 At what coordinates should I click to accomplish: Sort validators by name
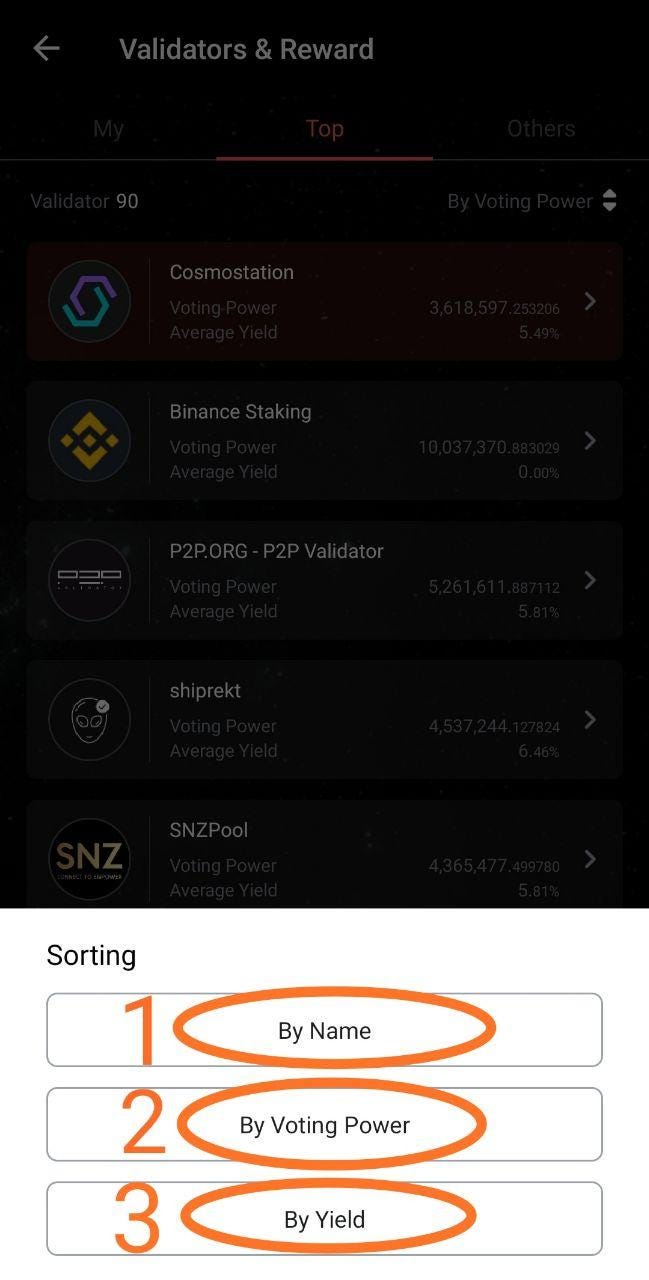click(324, 1030)
